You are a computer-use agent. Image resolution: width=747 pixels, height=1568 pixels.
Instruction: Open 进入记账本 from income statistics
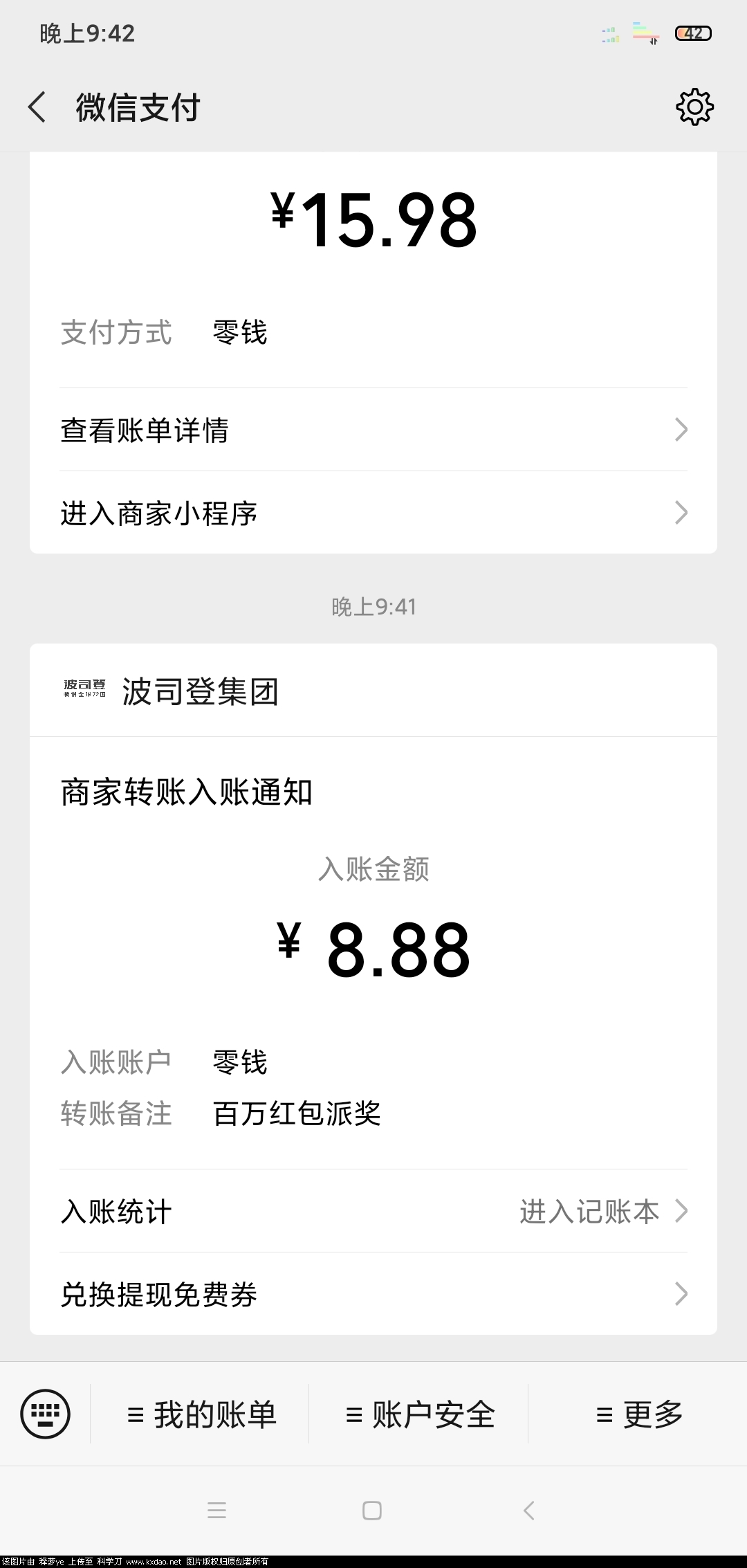tap(589, 1211)
